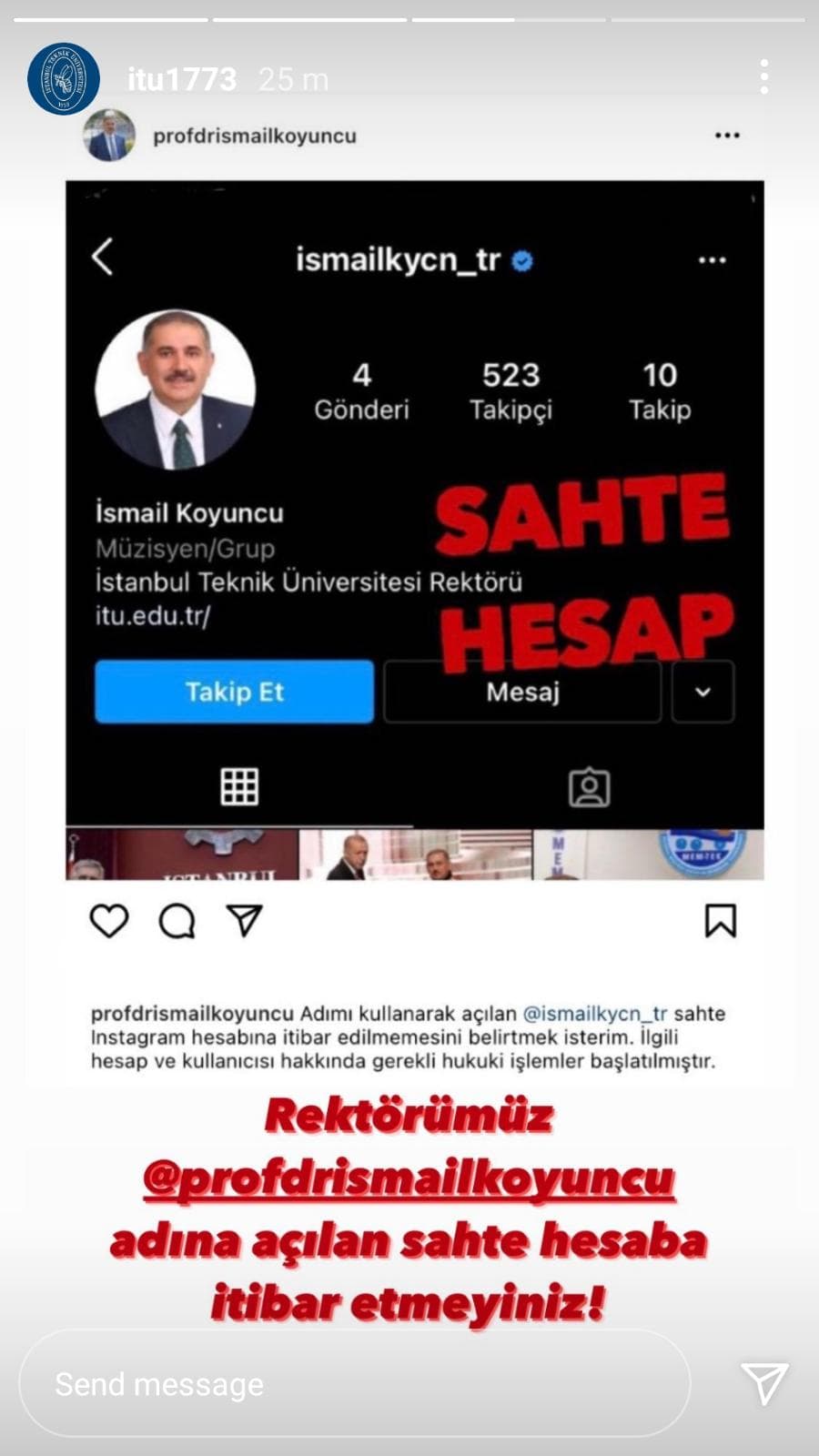Switch to the Gönderi count view
Viewport: 819px width, 1456px height.
click(360, 391)
